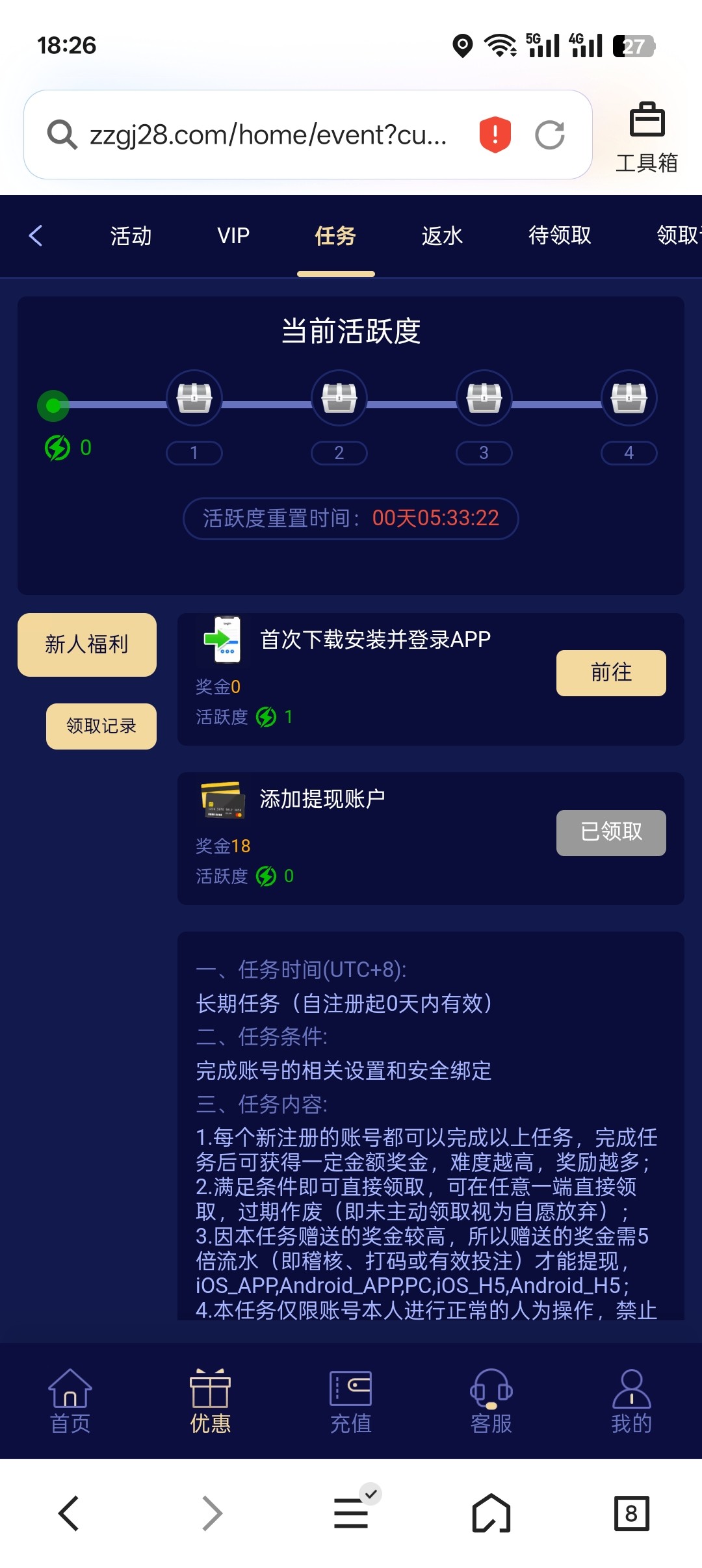This screenshot has width=702, height=1568.
Task: Open the browser menu icon
Action: 351,1513
